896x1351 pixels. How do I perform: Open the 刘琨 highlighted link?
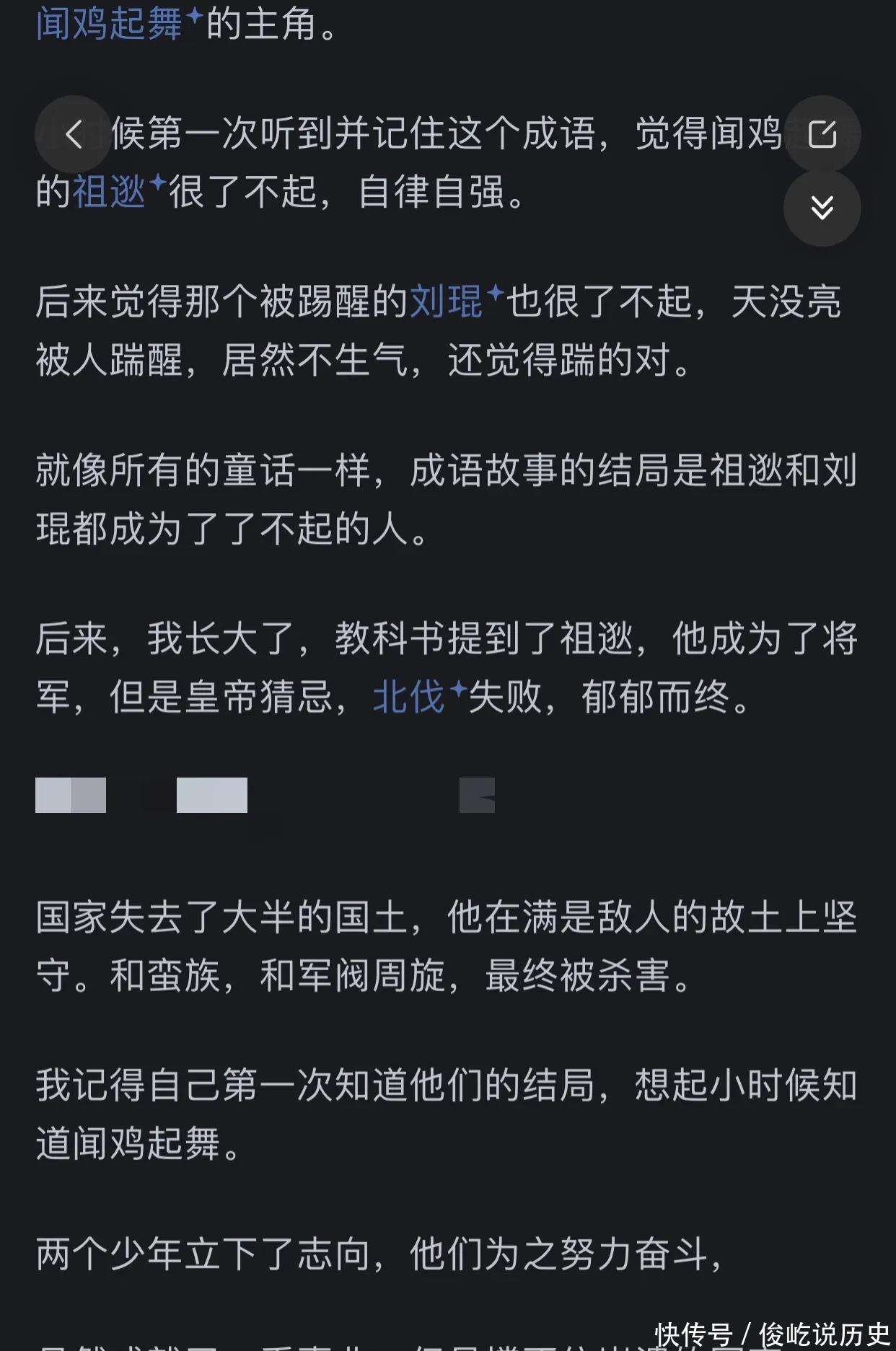coord(447,302)
